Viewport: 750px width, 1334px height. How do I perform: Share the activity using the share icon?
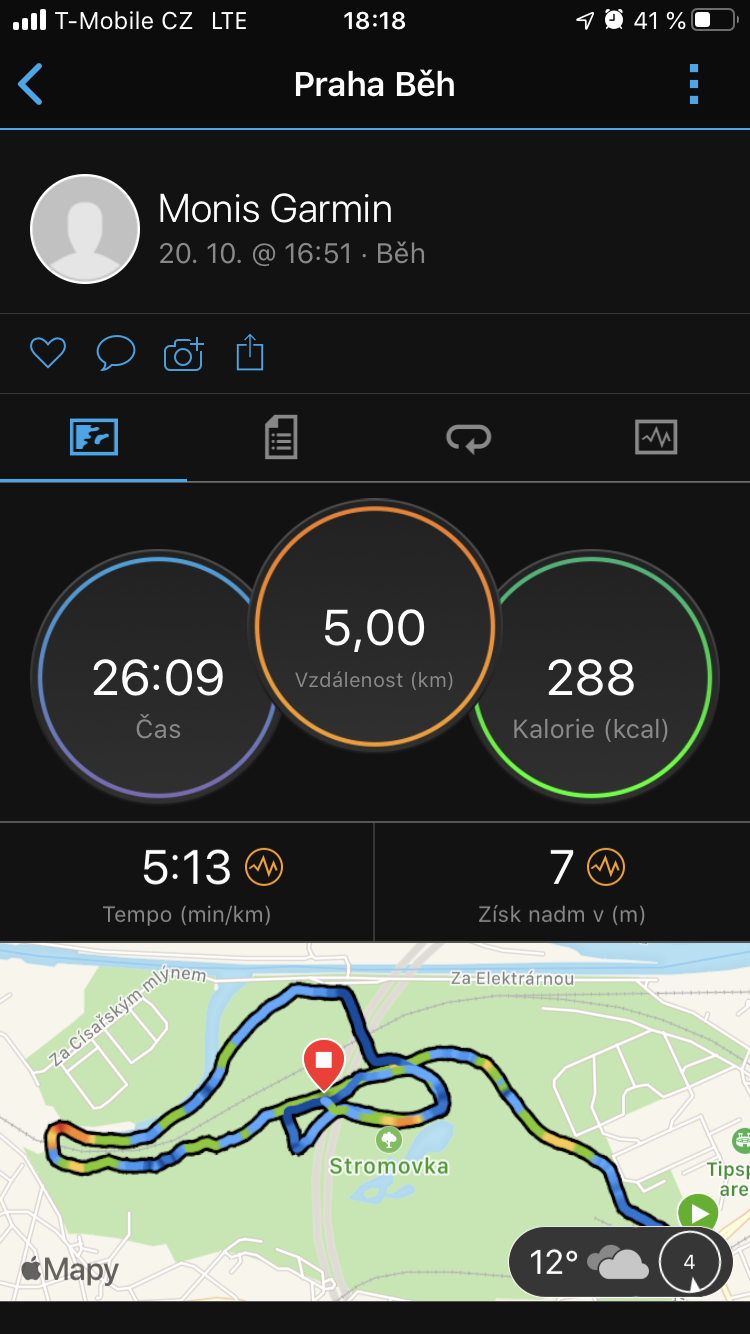click(x=250, y=353)
